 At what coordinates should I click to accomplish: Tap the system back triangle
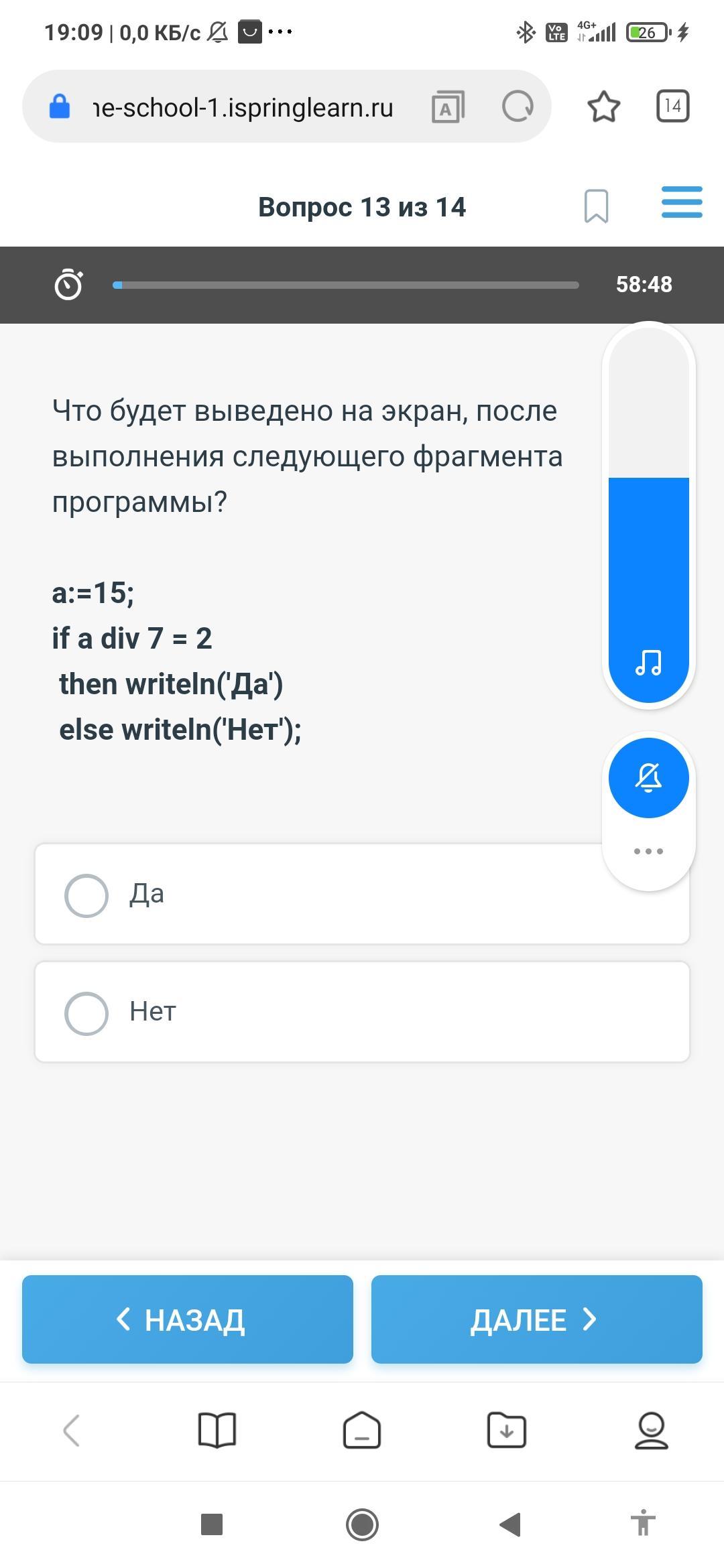point(511,1524)
